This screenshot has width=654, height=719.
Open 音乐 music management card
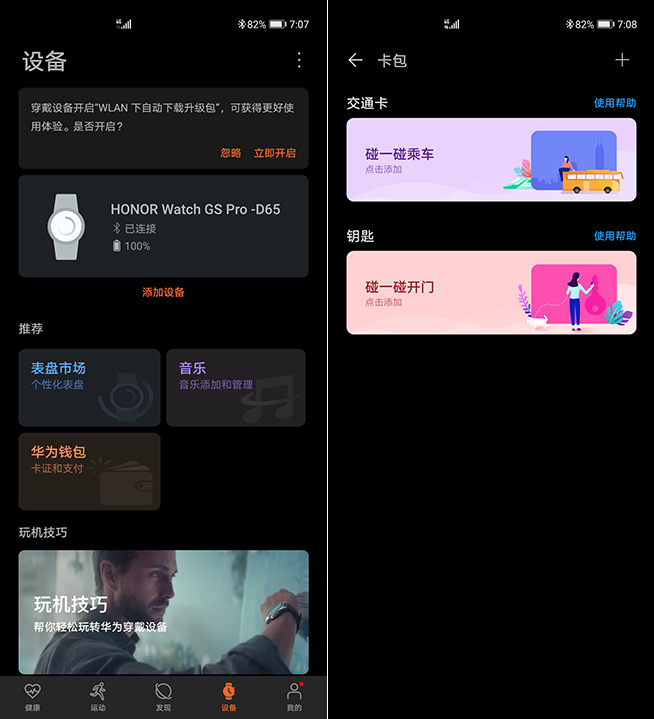click(x=235, y=387)
